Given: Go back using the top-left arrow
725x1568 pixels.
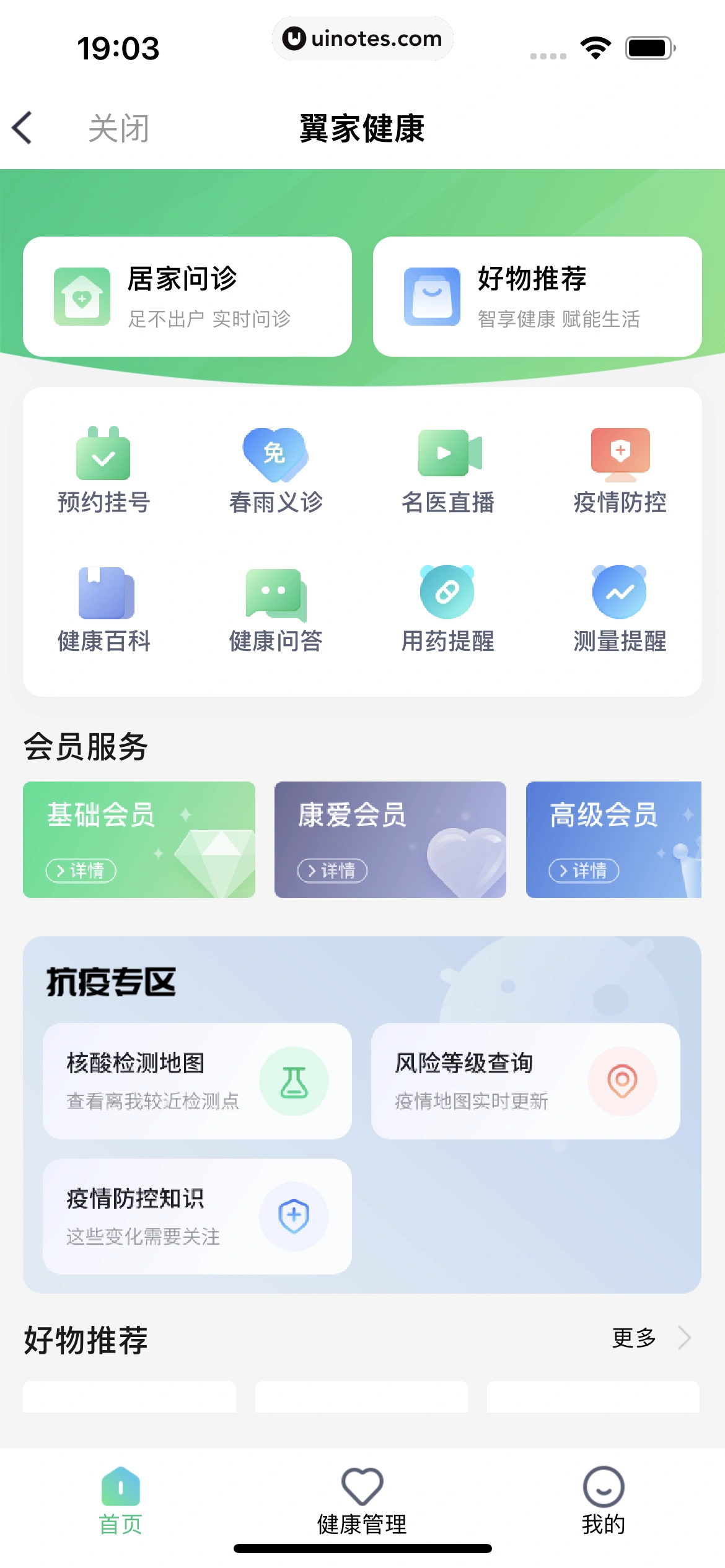Looking at the screenshot, I should click(23, 128).
